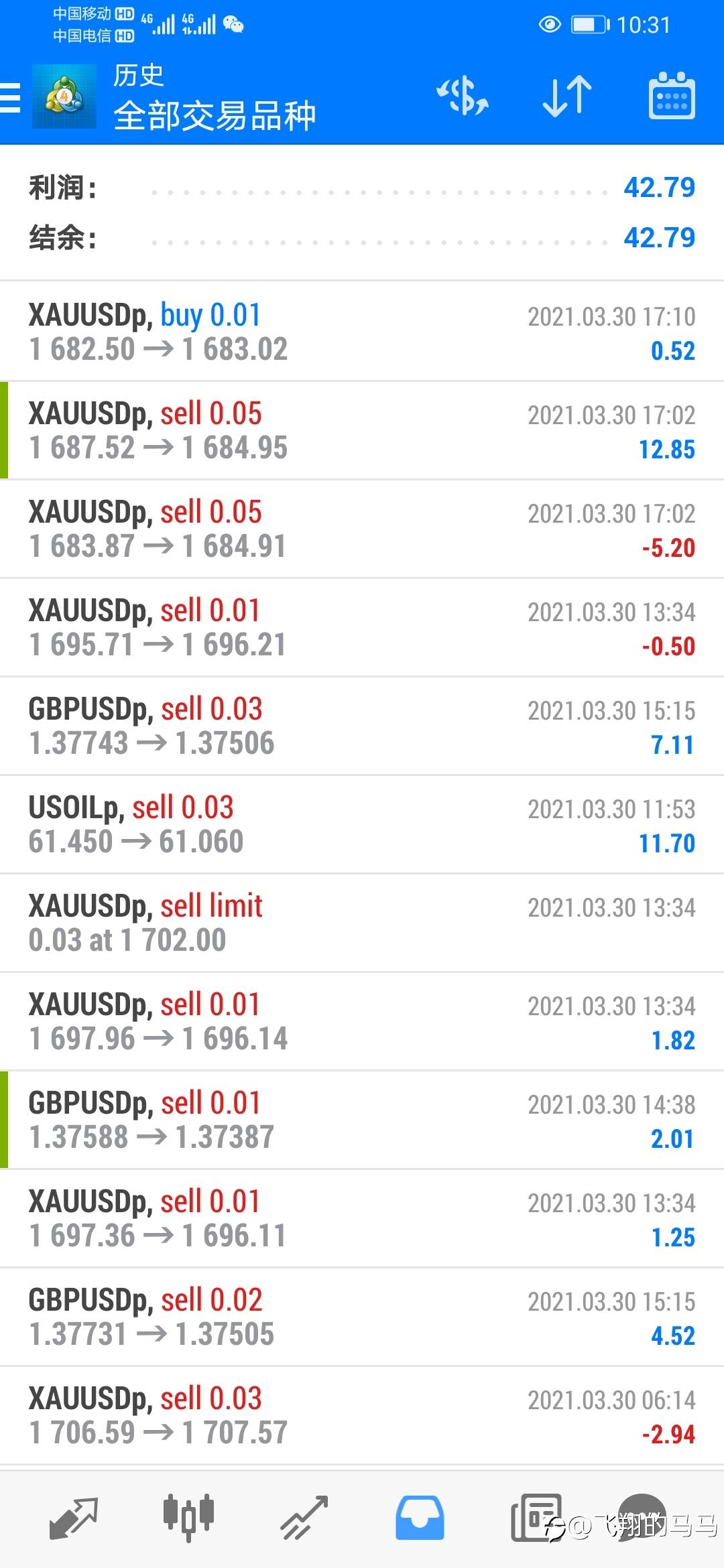Screen dimensions: 724x1568
Task: Open the News tab
Action: pyautogui.click(x=535, y=1518)
